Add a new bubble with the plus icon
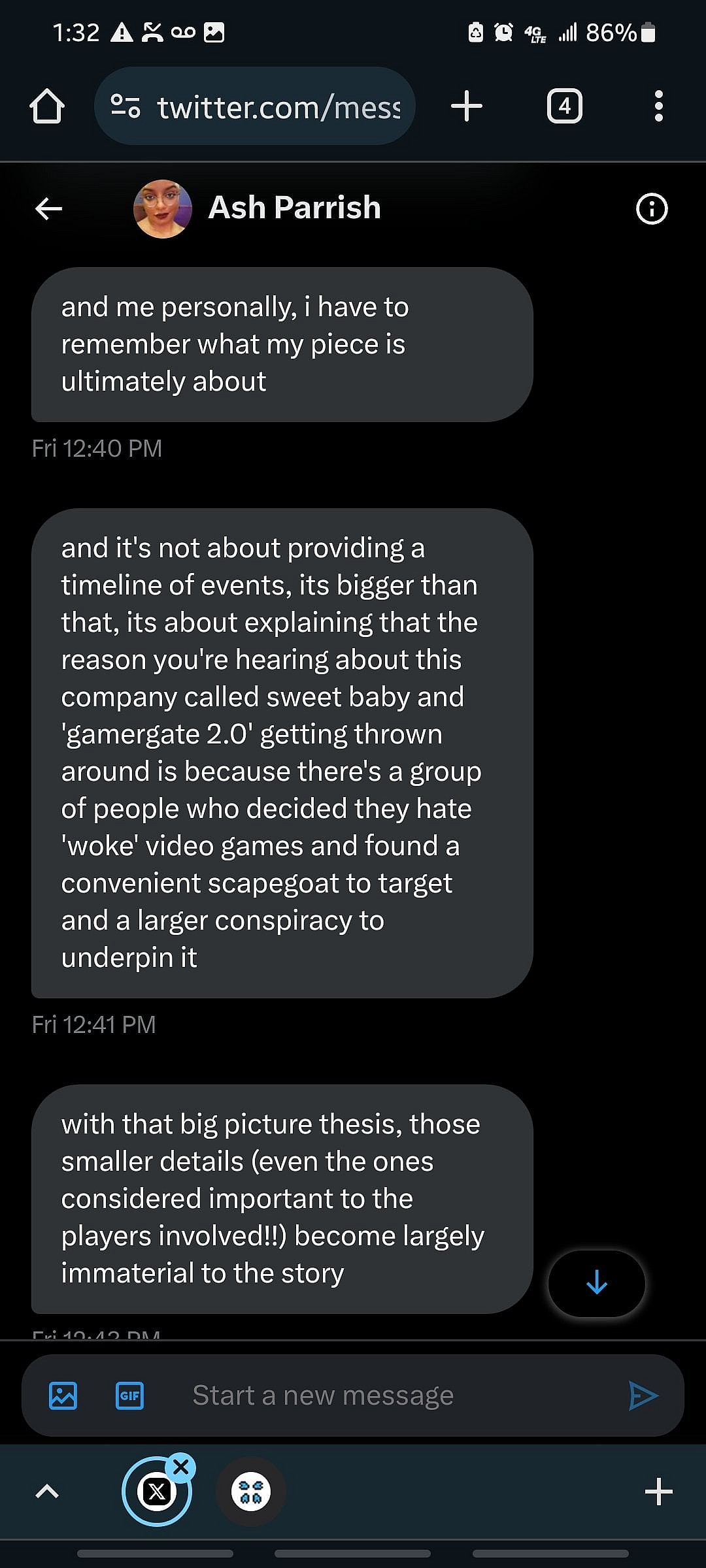 coord(658,1492)
